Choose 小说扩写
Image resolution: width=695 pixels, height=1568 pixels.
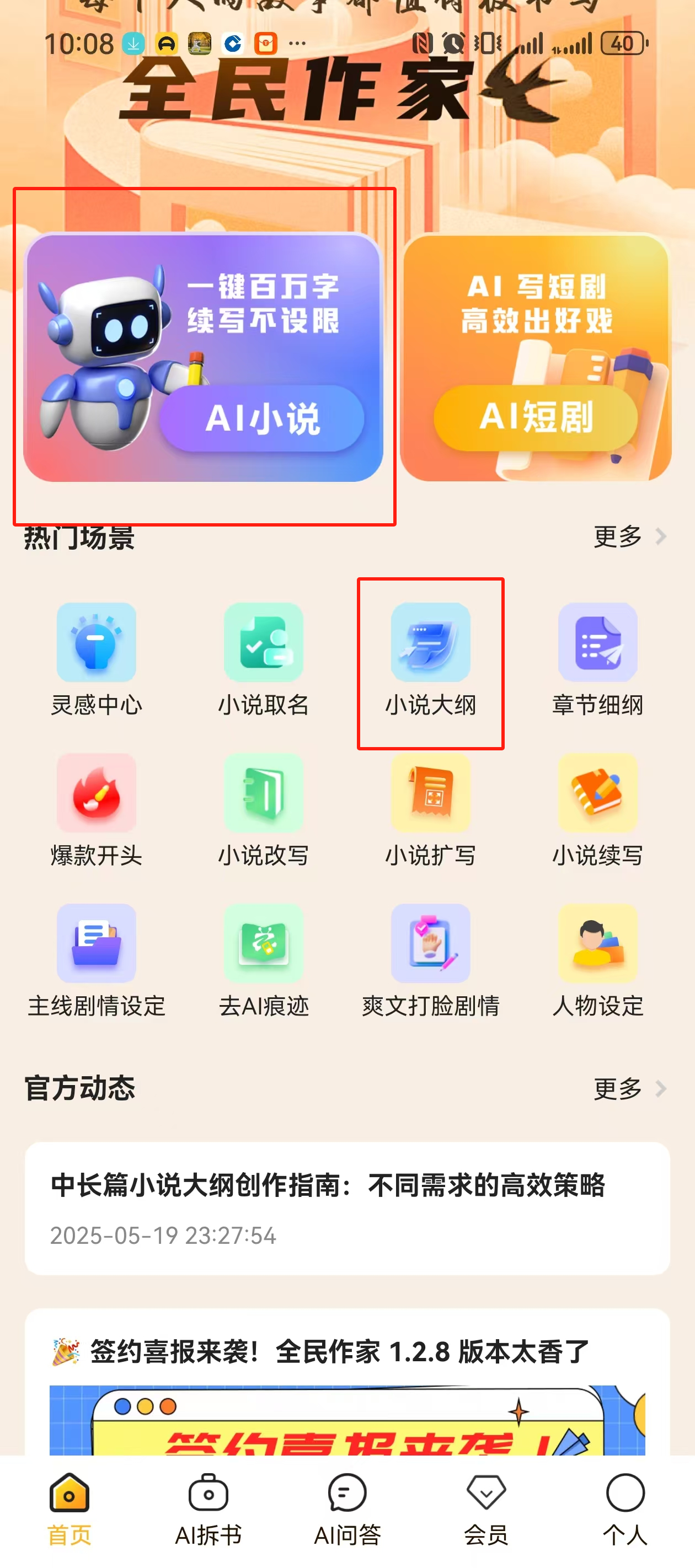pyautogui.click(x=430, y=809)
